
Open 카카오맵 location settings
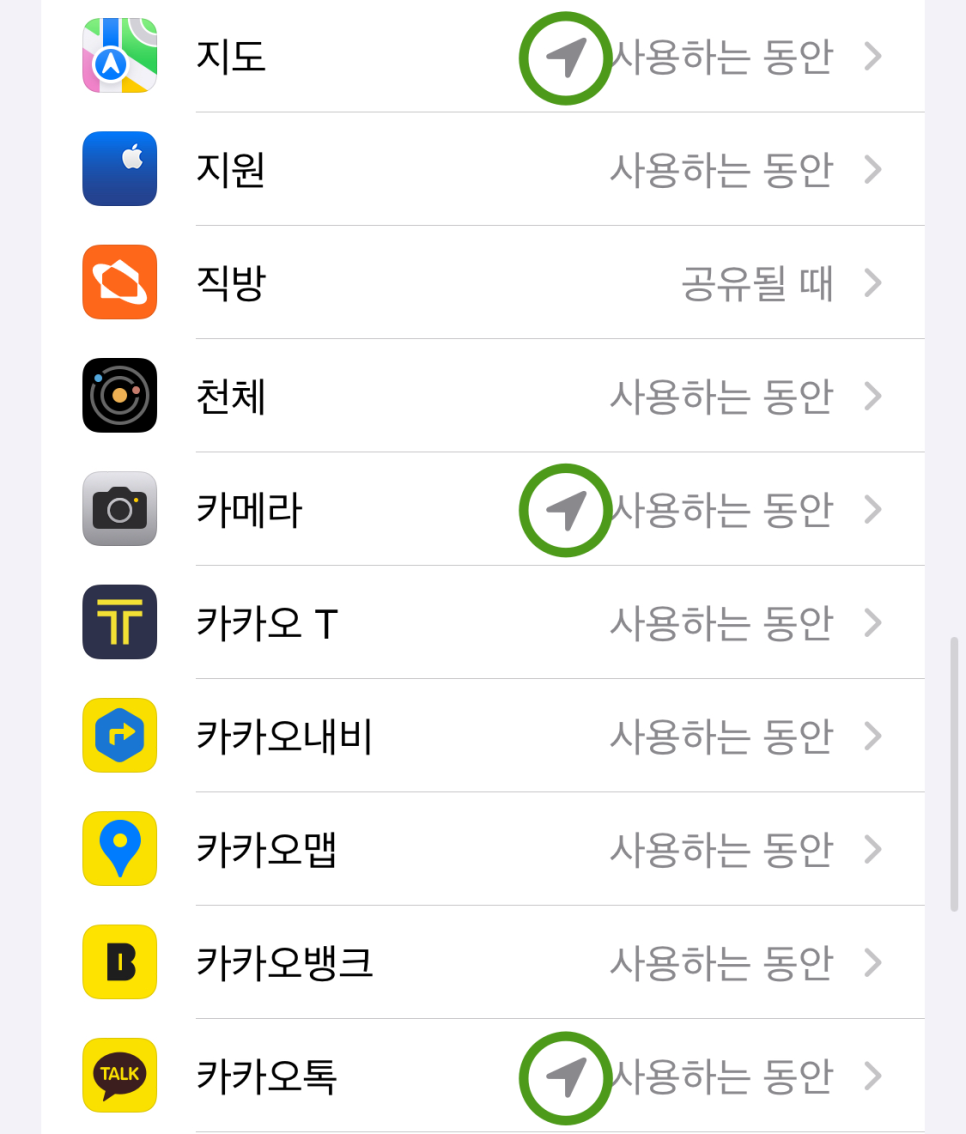point(482,850)
